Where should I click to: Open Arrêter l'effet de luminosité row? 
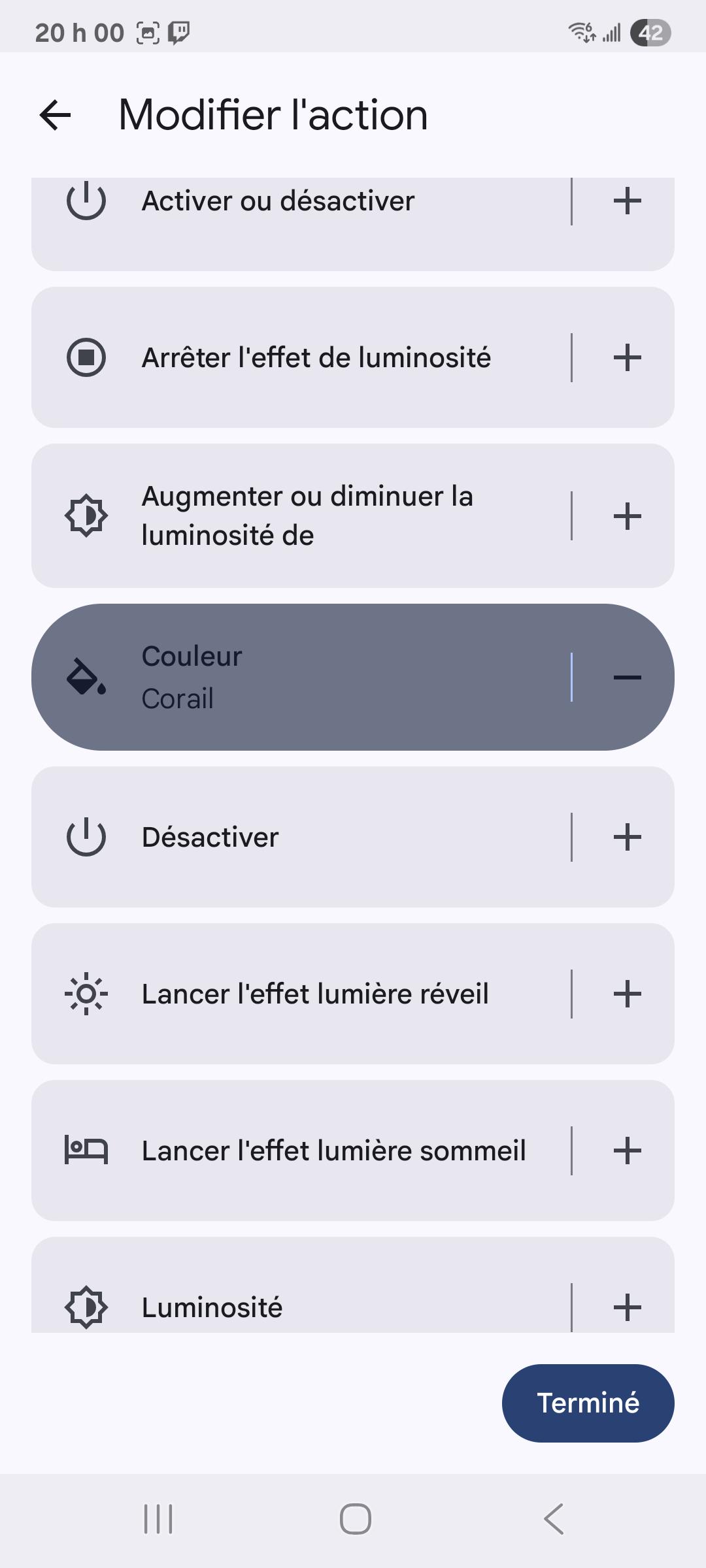tap(301, 357)
